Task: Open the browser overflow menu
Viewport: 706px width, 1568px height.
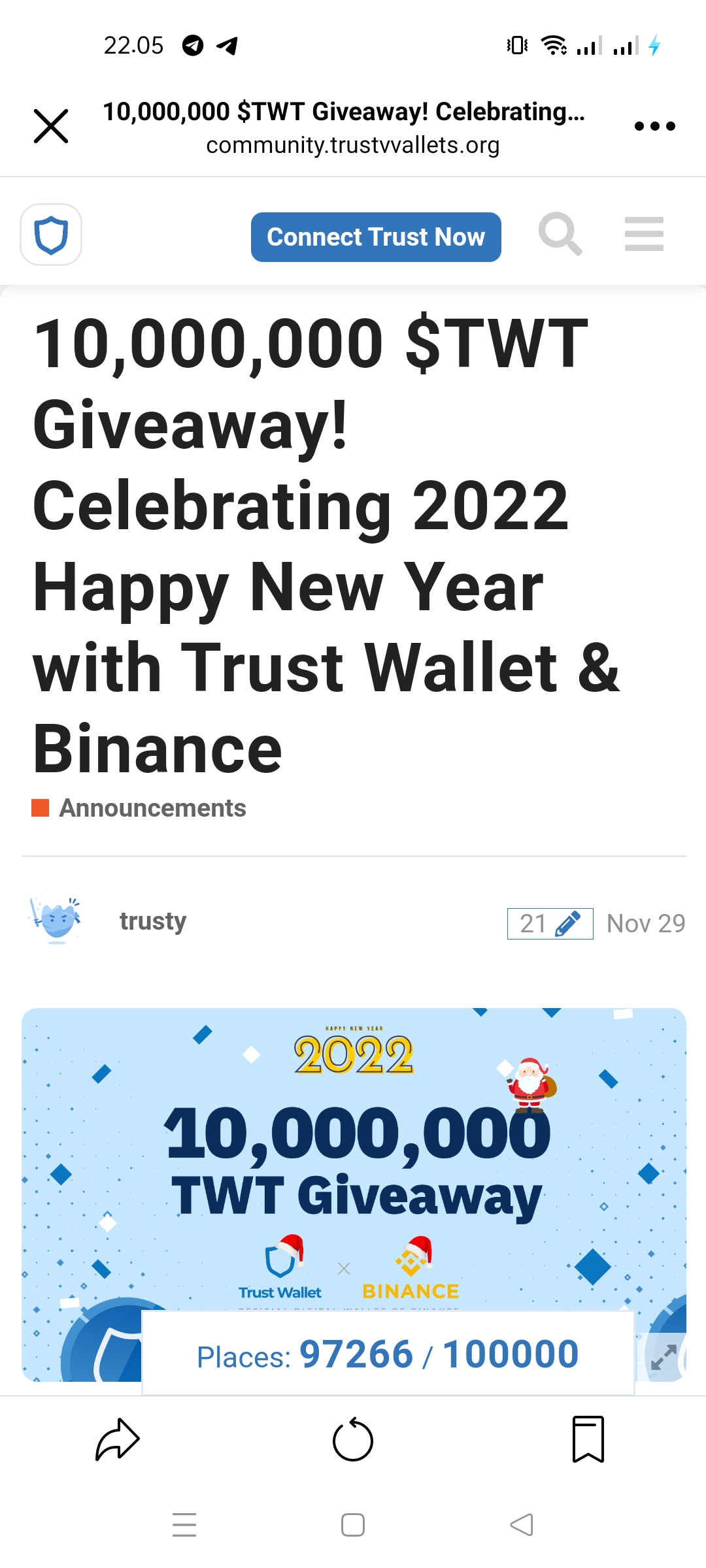Action: [654, 126]
